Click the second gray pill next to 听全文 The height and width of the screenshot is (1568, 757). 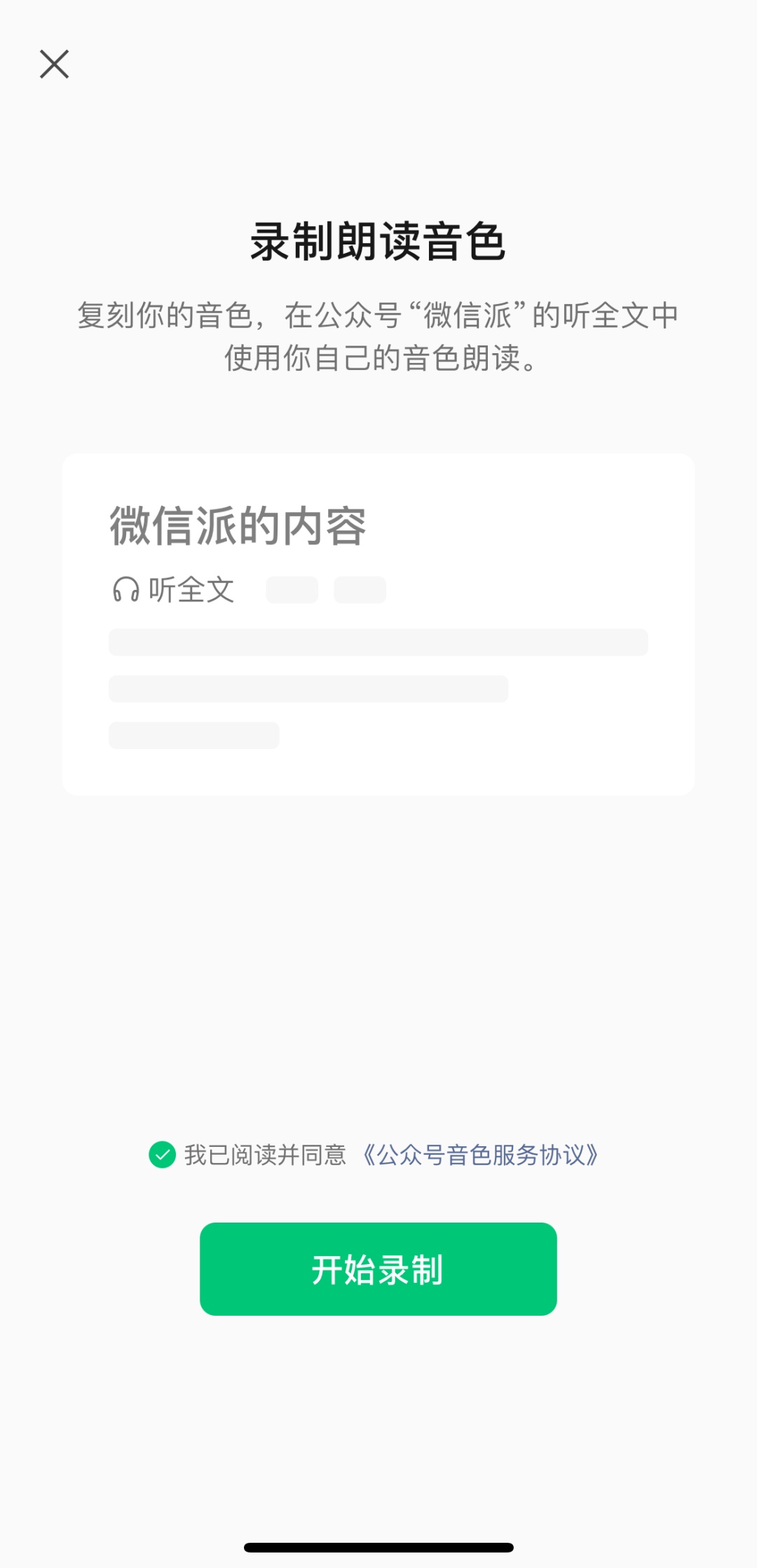(360, 591)
